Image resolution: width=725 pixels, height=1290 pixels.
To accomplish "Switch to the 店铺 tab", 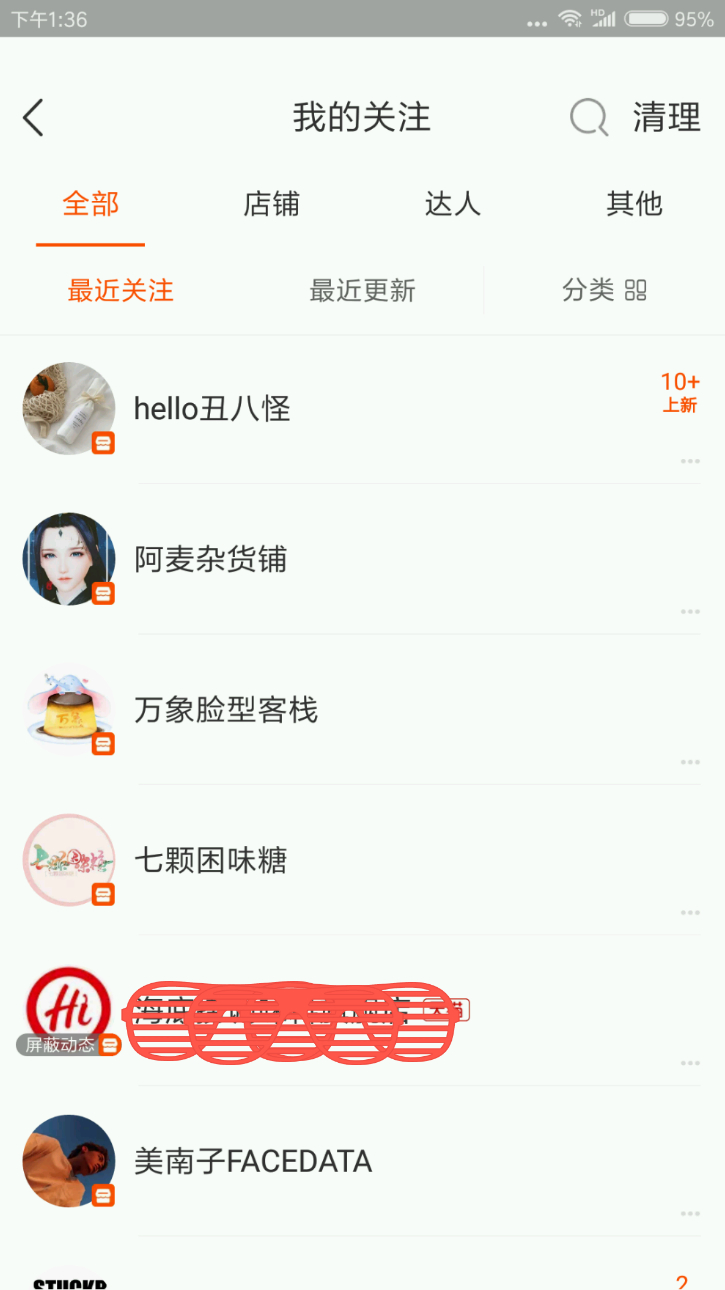I will tap(272, 204).
